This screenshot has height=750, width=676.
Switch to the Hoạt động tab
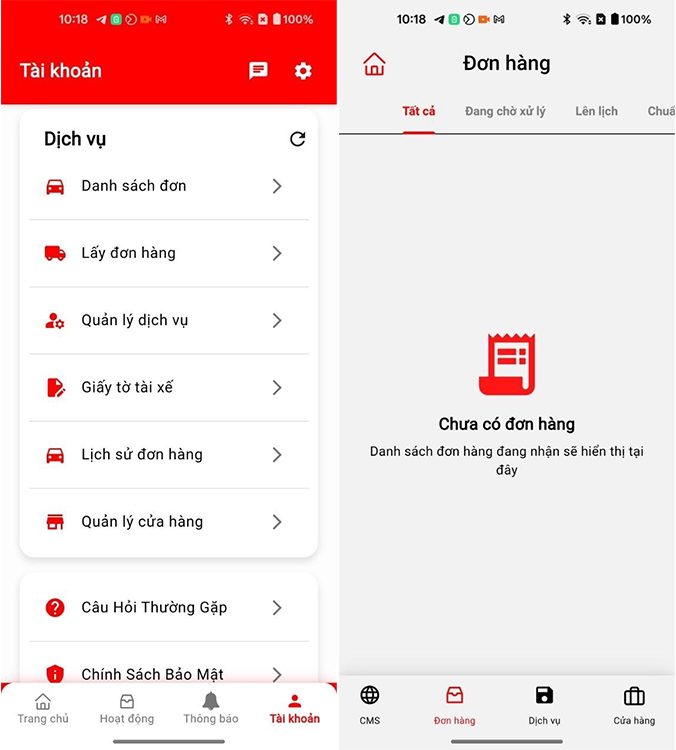[127, 708]
